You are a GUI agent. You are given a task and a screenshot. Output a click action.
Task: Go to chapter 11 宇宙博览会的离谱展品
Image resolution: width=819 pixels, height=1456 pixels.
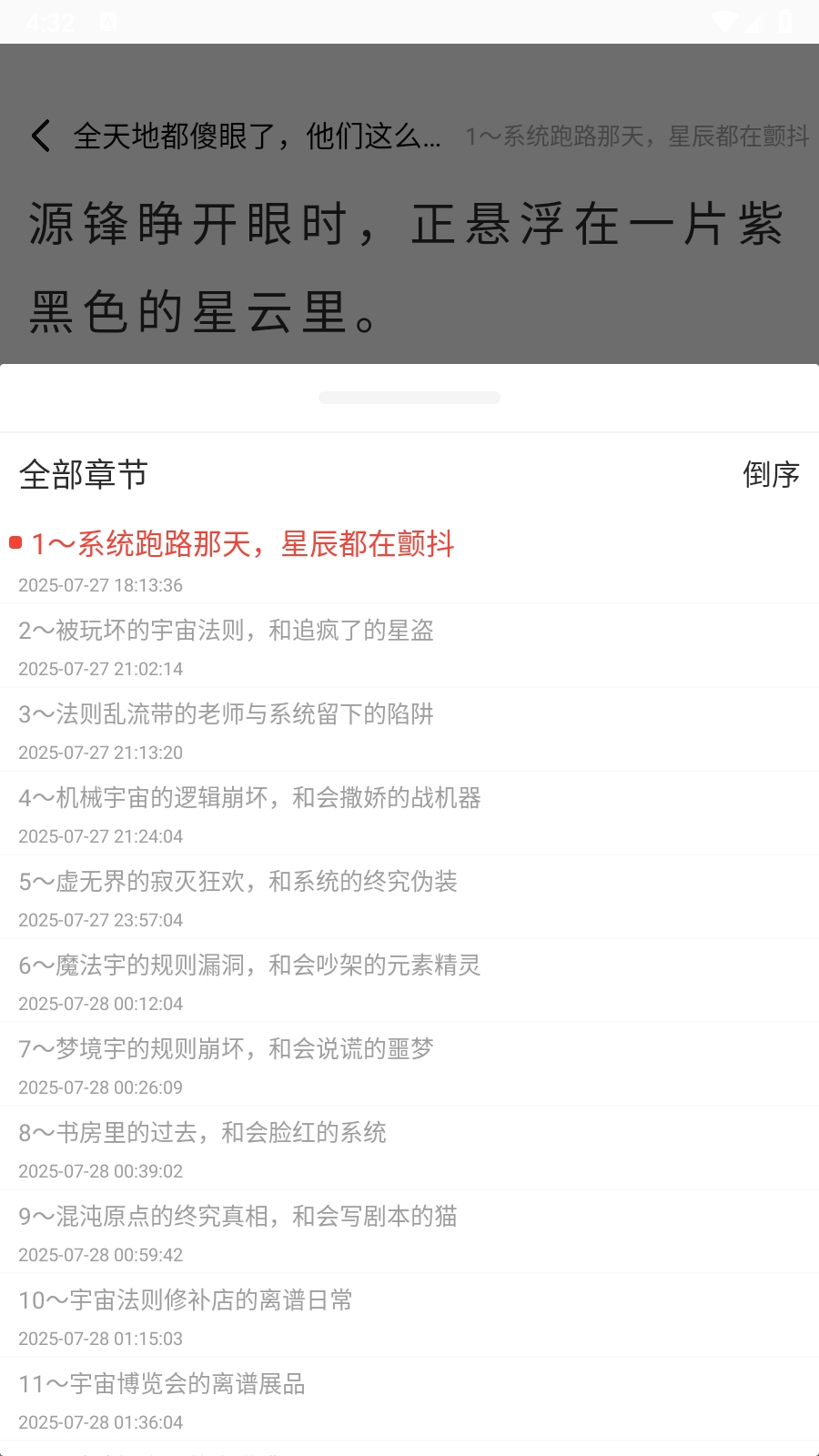409,1400
